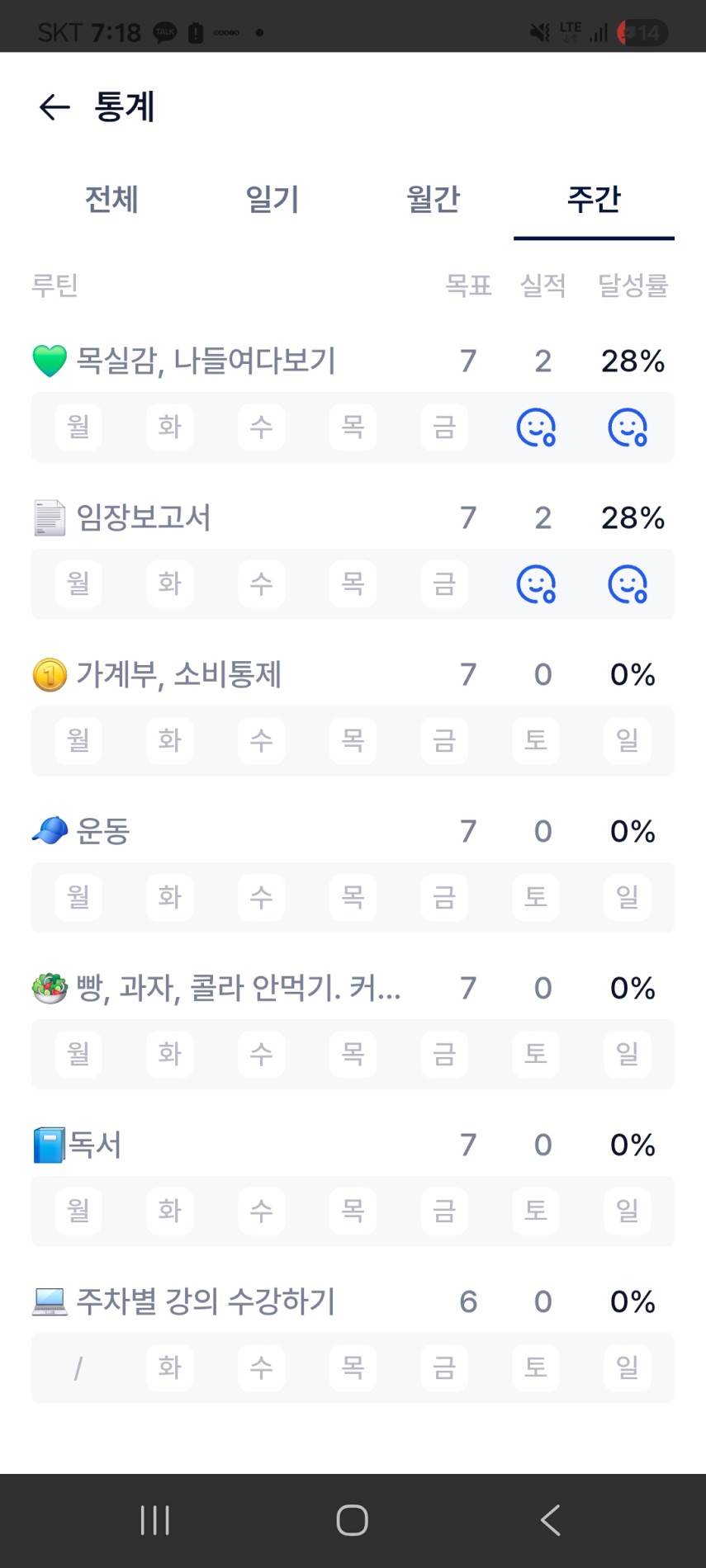Open the 가계부, 소비통제 routine

[178, 674]
